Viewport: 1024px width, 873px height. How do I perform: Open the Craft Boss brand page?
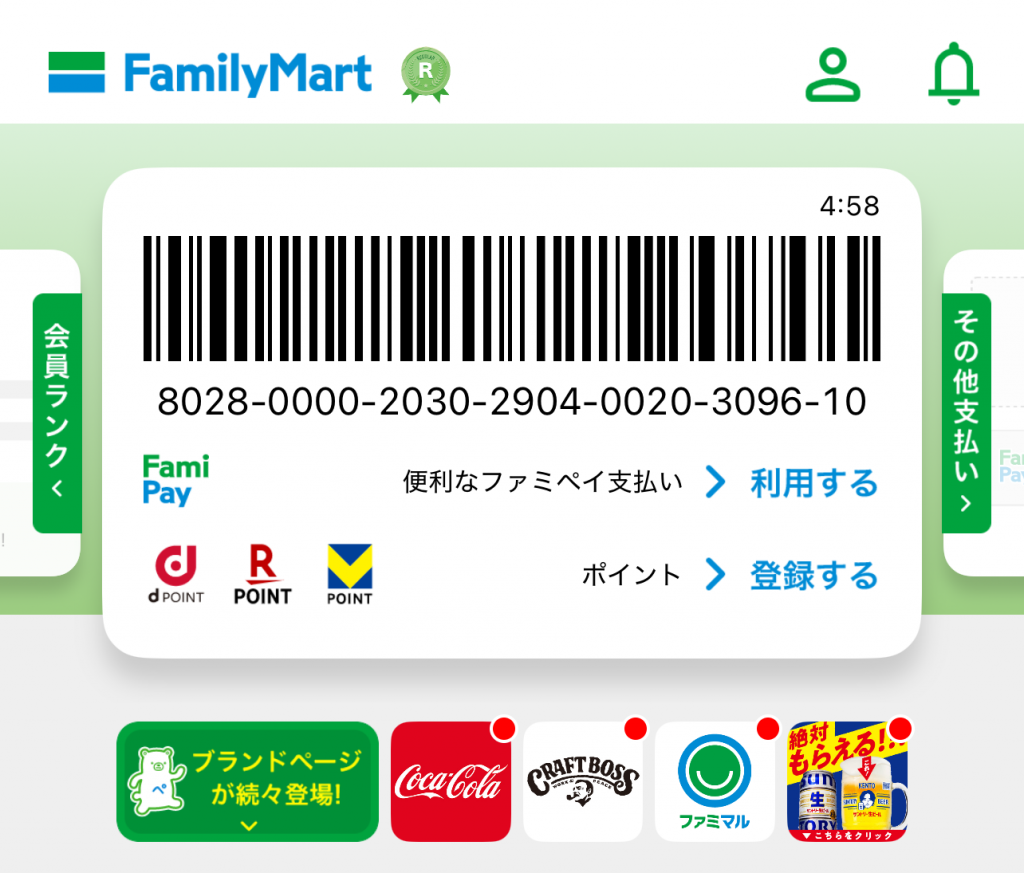582,782
